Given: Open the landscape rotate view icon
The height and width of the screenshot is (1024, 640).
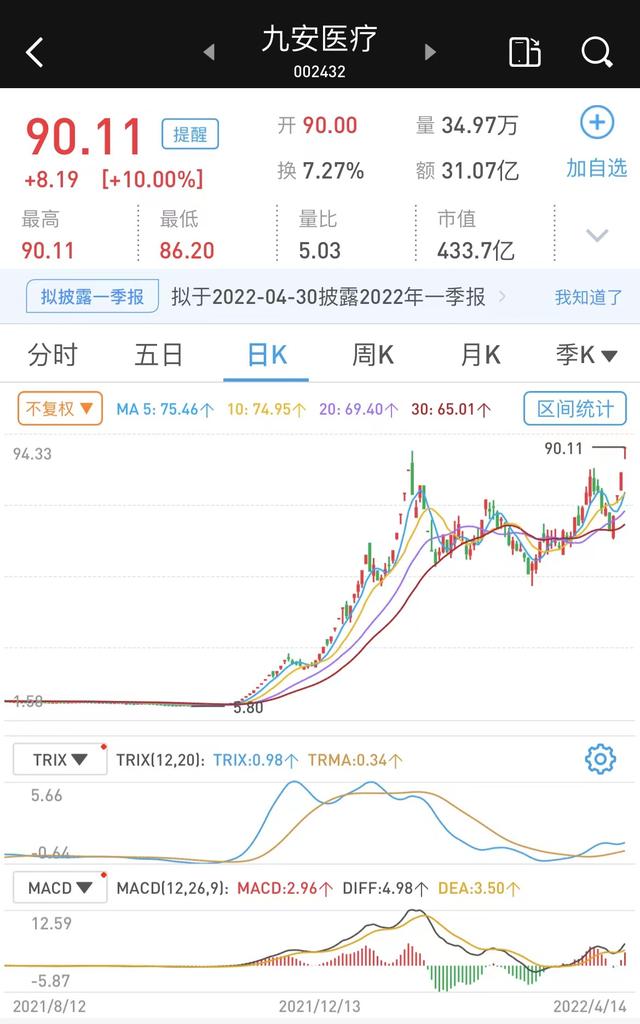Looking at the screenshot, I should pos(525,52).
